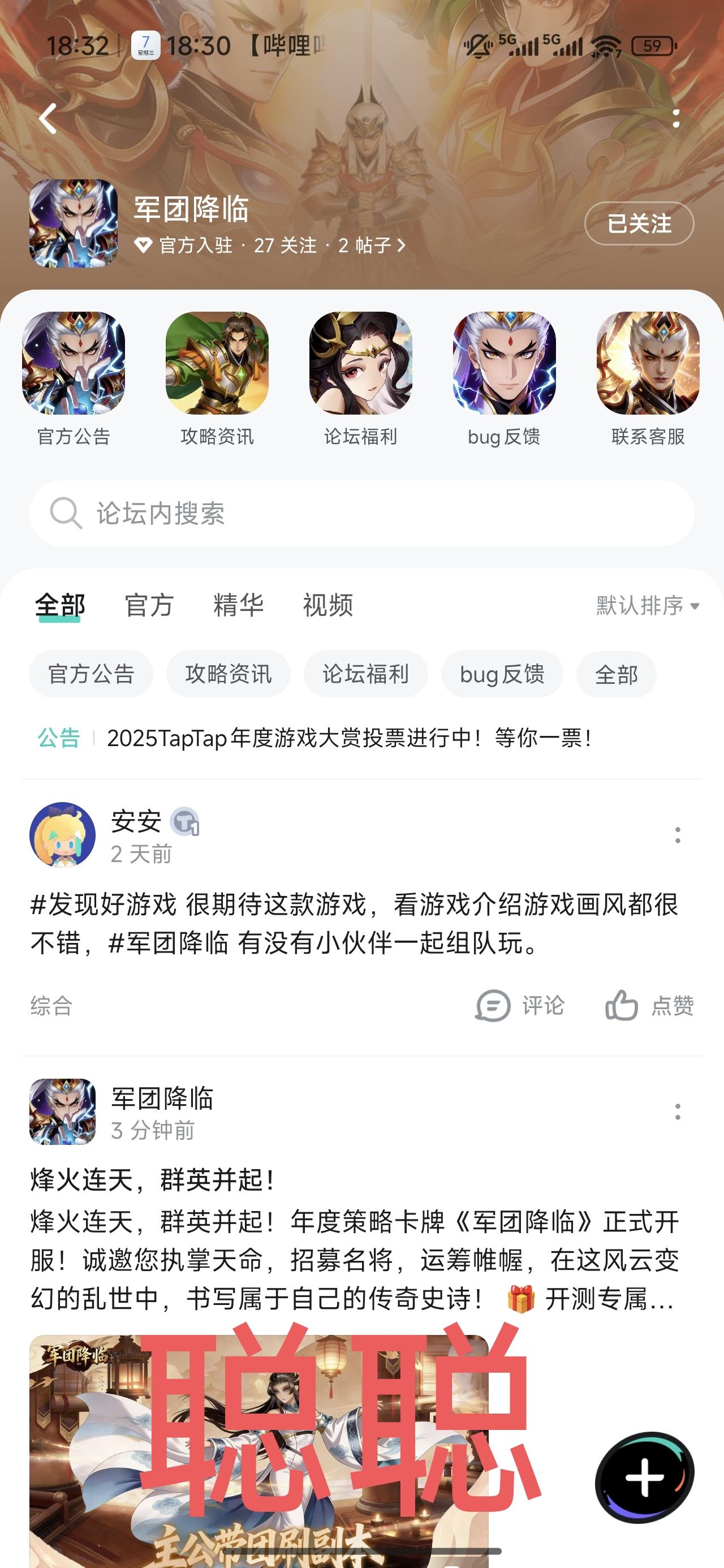Open the 2025TapTap 年度游戏大赏 announcement
This screenshot has width=724, height=1568.
pos(351,740)
